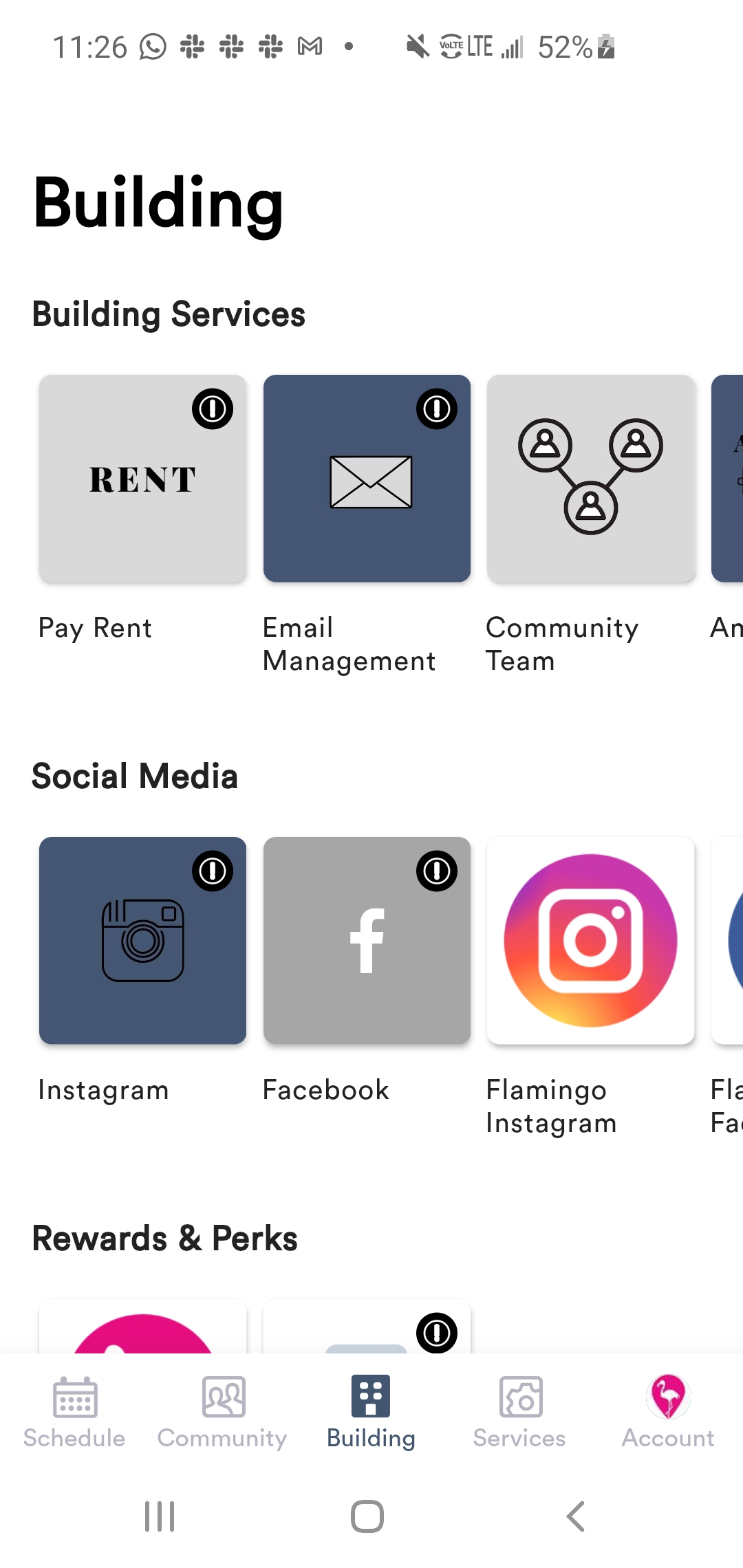Go back using system back button

tap(575, 1516)
